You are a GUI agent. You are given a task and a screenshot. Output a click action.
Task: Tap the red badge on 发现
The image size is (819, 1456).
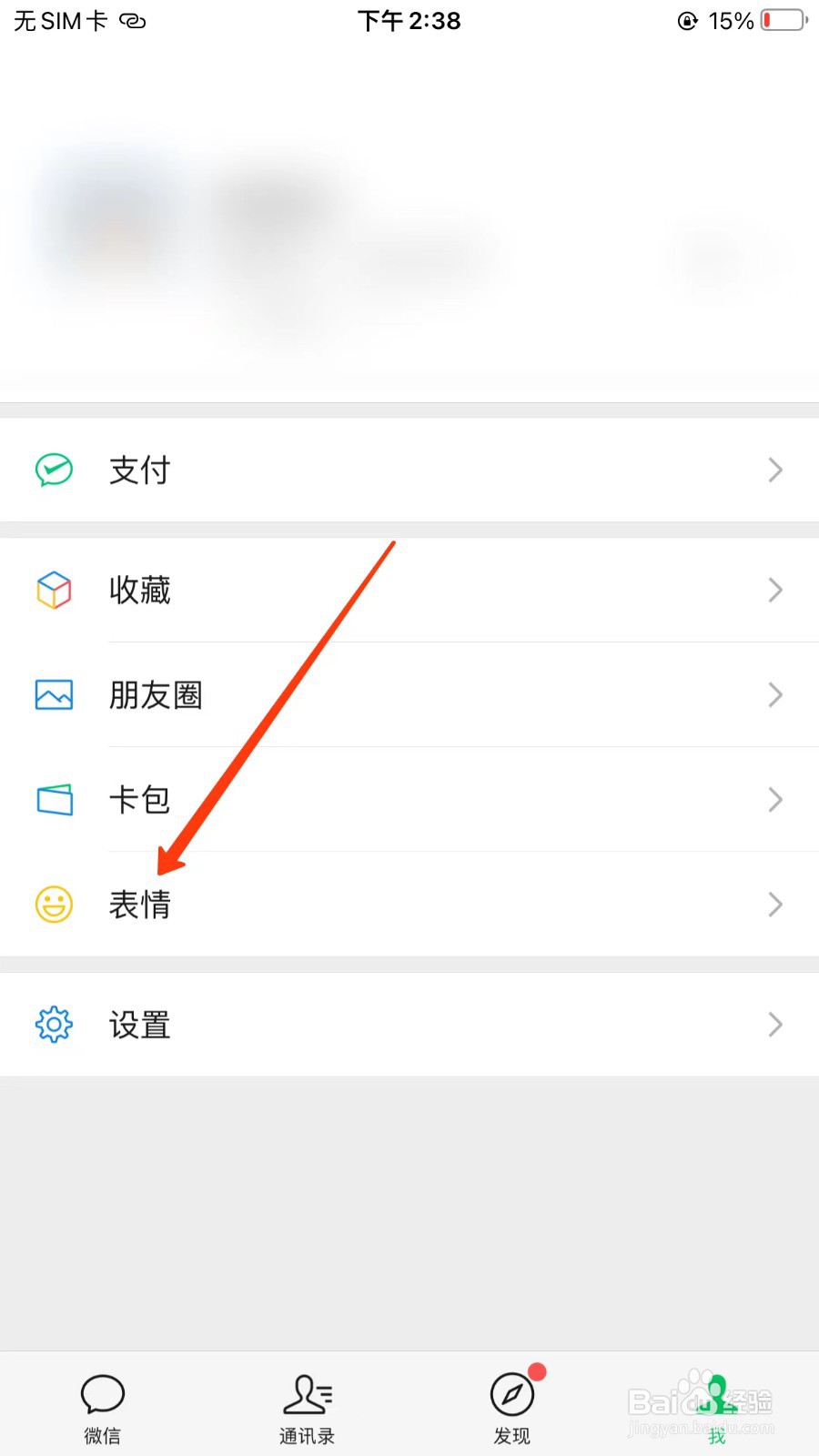pos(537,1370)
